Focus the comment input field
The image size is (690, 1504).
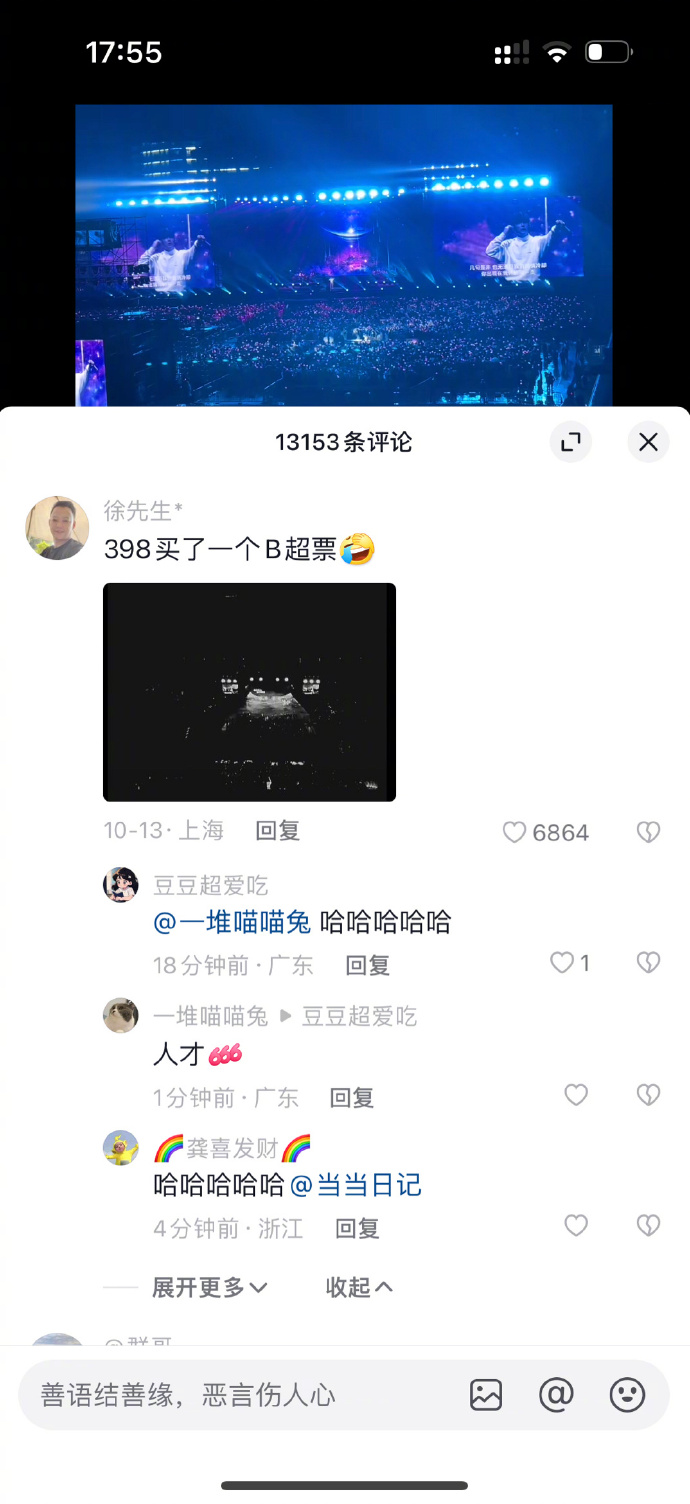[x=240, y=1395]
